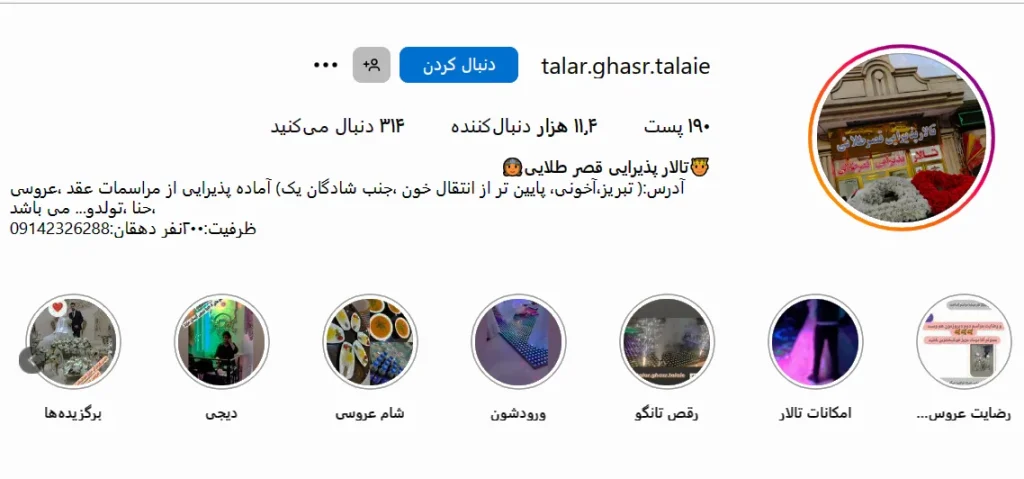Viewport: 1024px width, 479px height.
Task: Show more highlights with the arrow
Action: point(30,360)
